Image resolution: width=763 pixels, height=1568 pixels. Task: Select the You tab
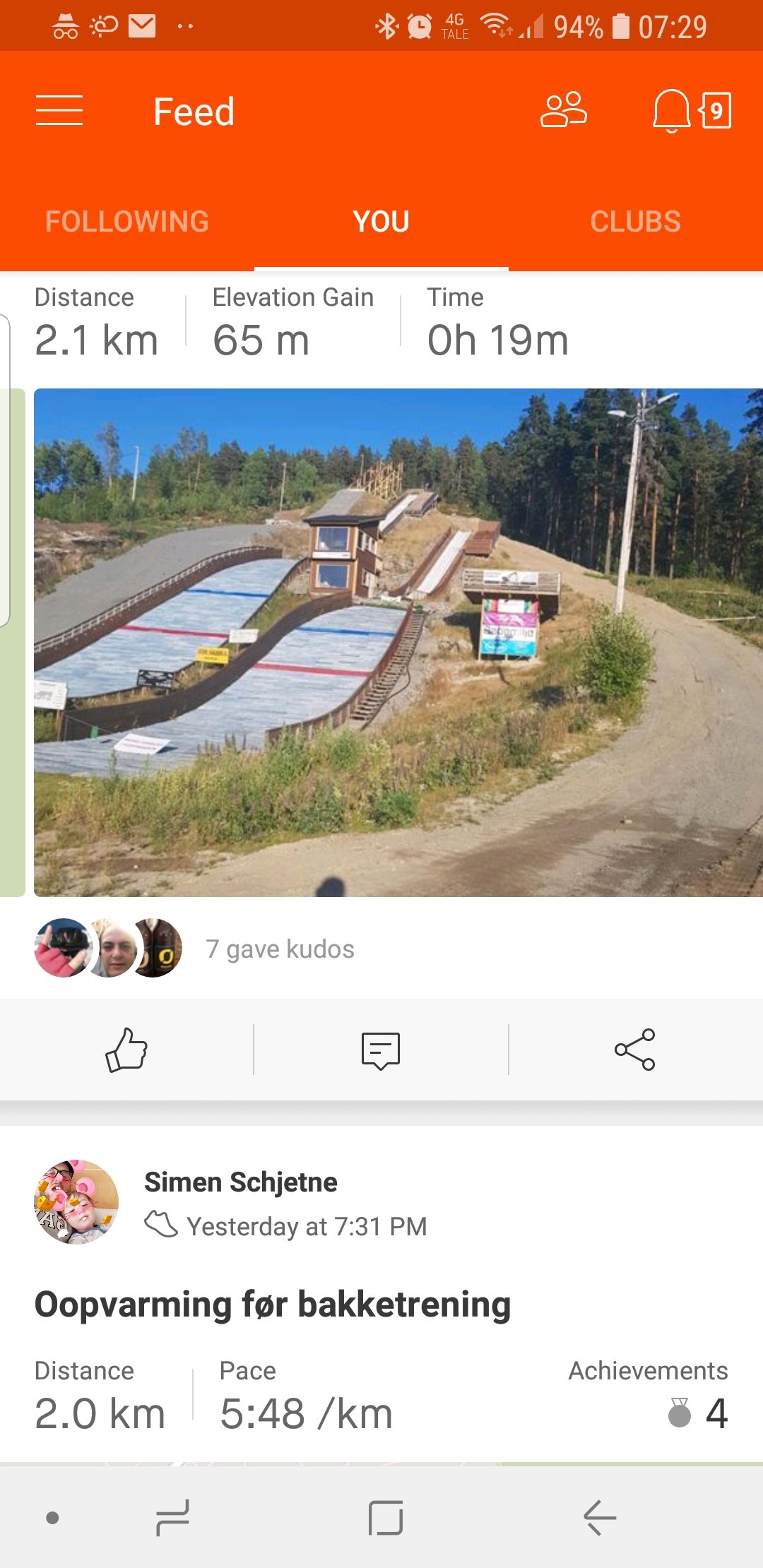pos(381,222)
